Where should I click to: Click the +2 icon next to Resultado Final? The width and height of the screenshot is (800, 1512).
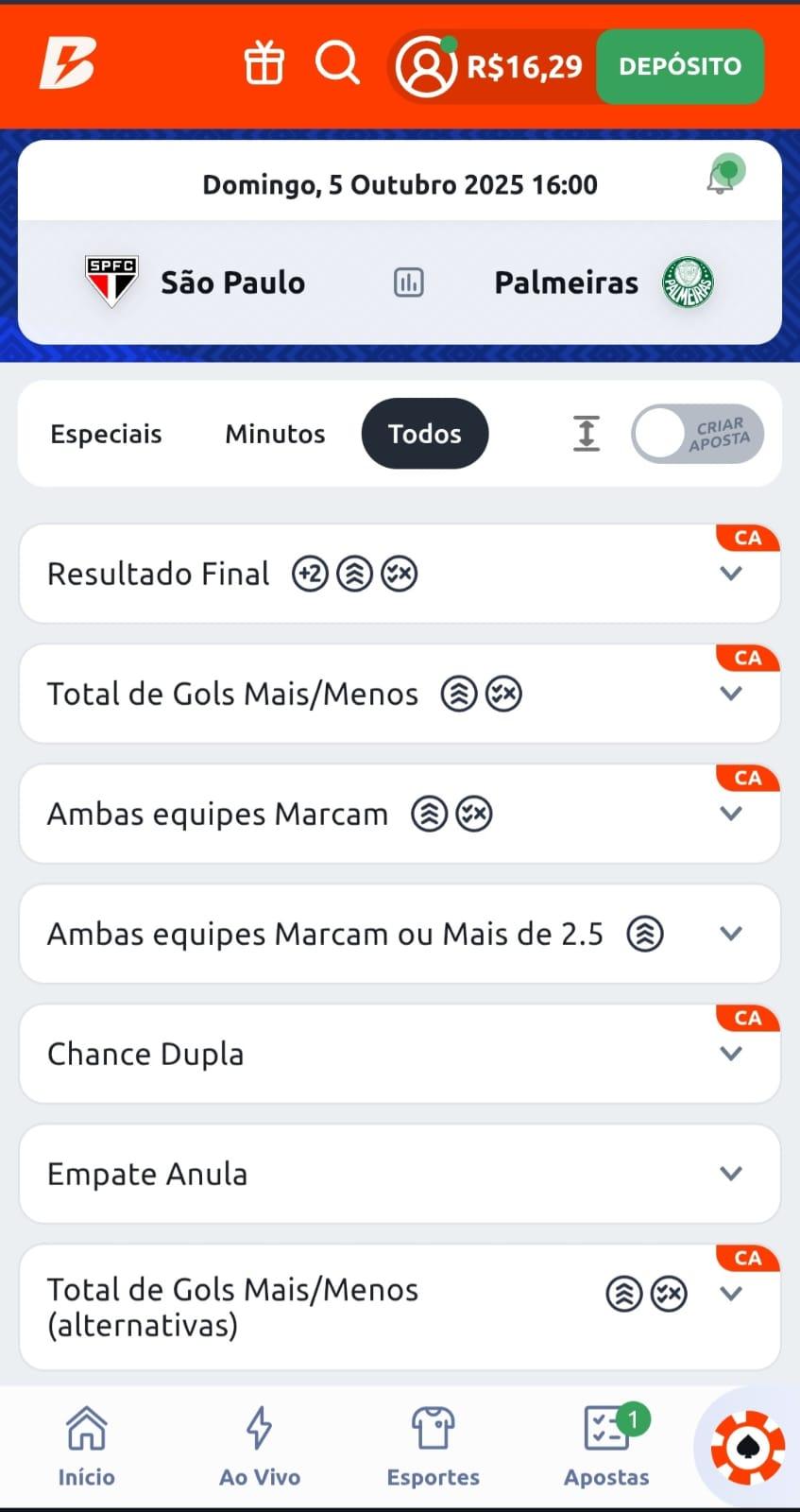pos(310,574)
